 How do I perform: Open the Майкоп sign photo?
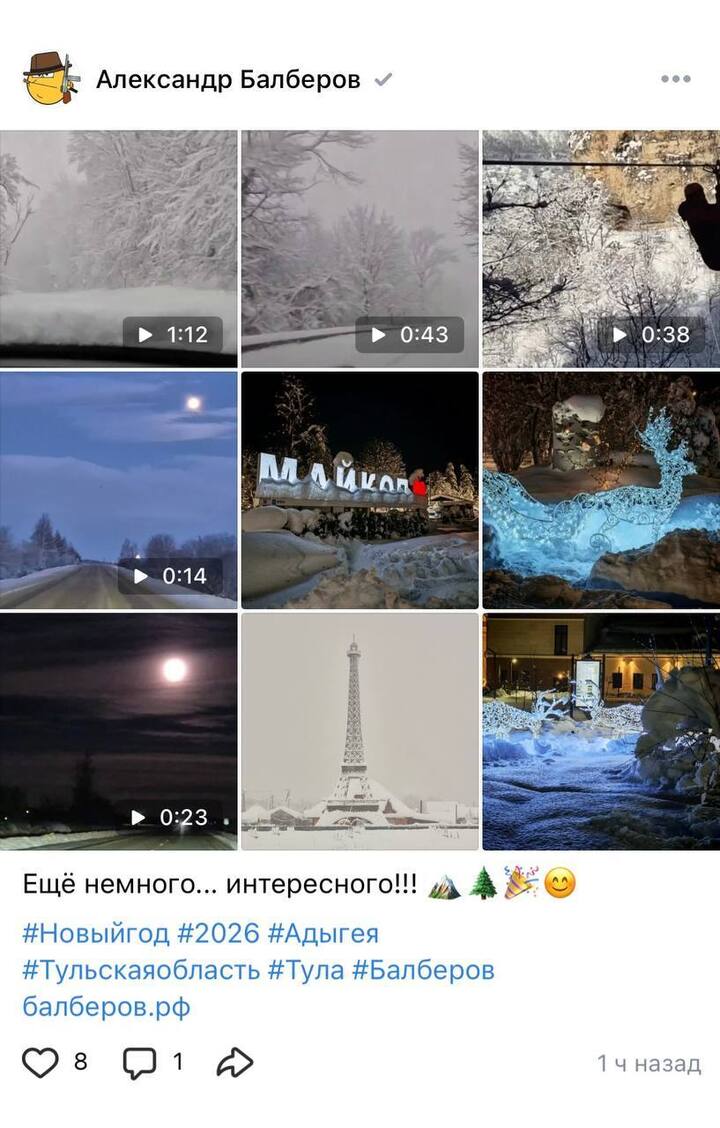point(359,490)
